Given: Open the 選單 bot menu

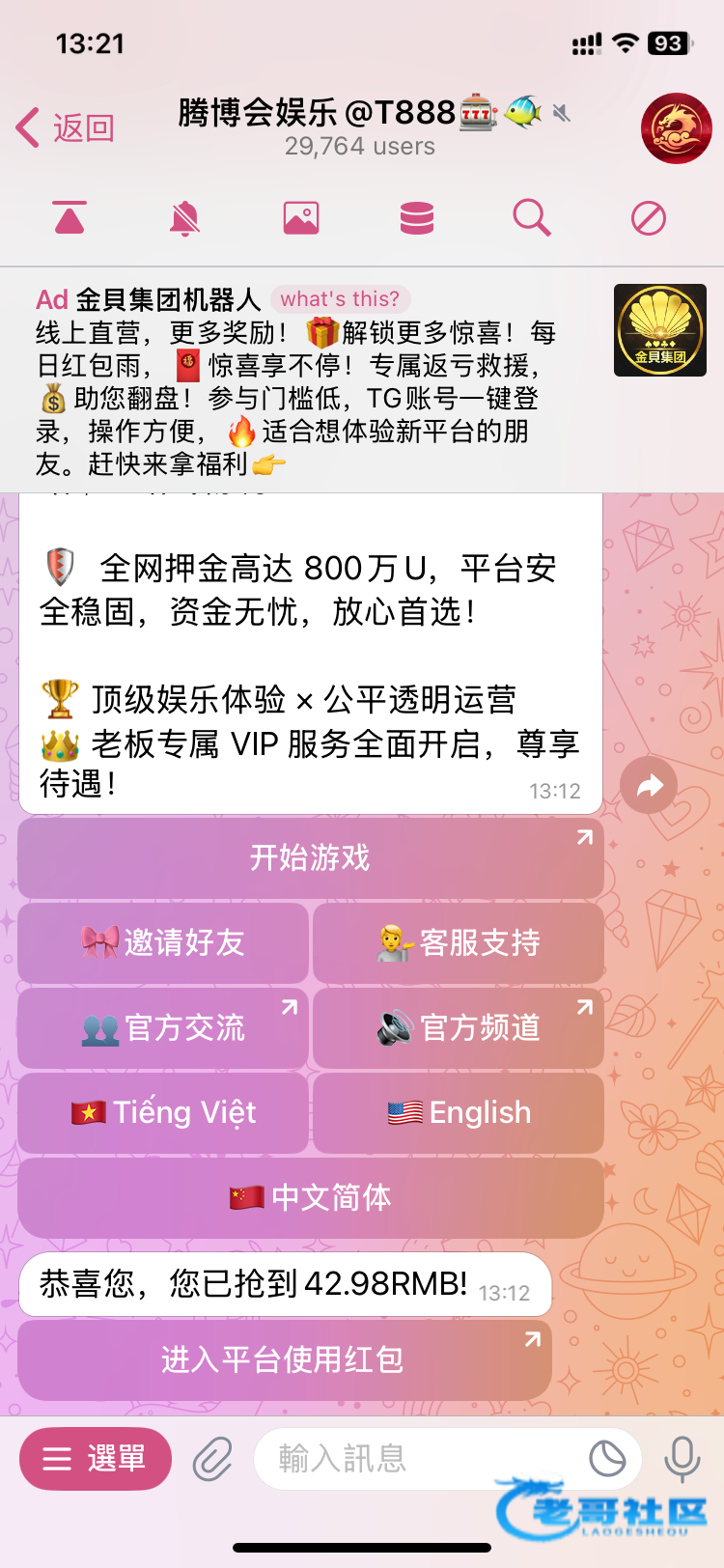Looking at the screenshot, I should [96, 1458].
